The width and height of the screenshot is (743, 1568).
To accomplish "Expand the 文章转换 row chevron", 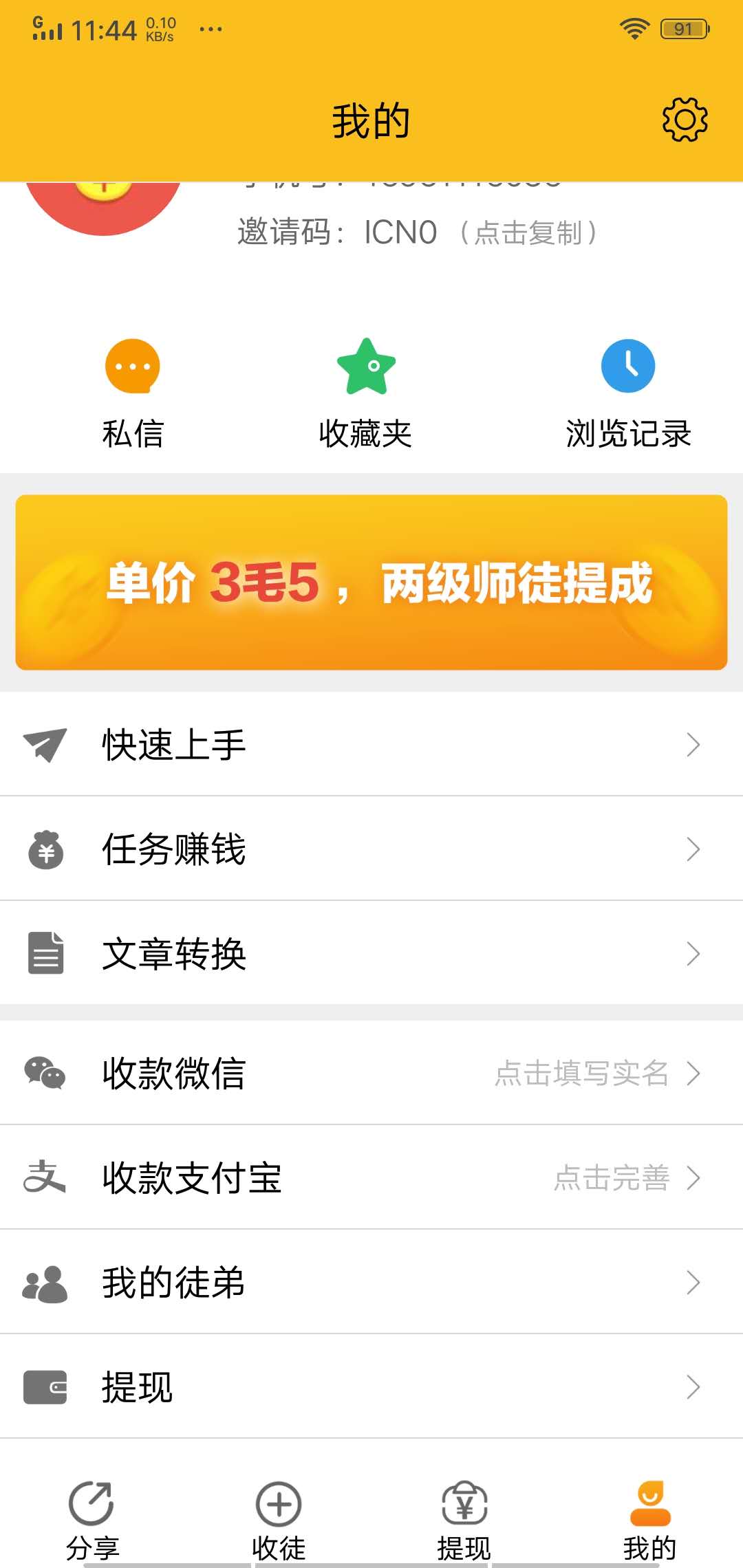I will coord(693,954).
